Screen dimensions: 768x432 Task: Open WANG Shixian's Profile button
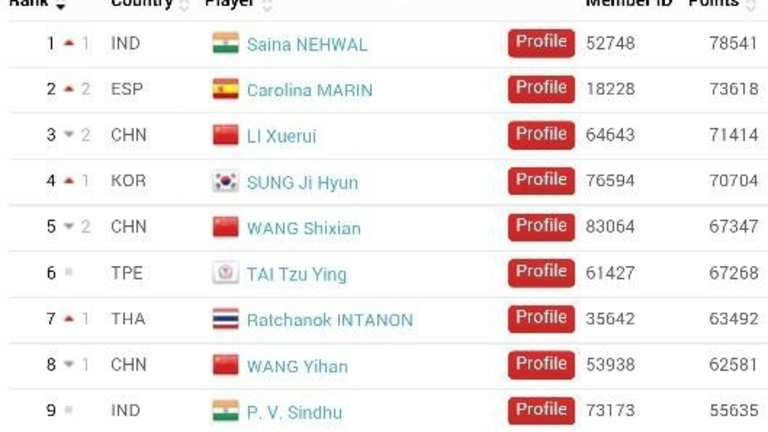(541, 227)
